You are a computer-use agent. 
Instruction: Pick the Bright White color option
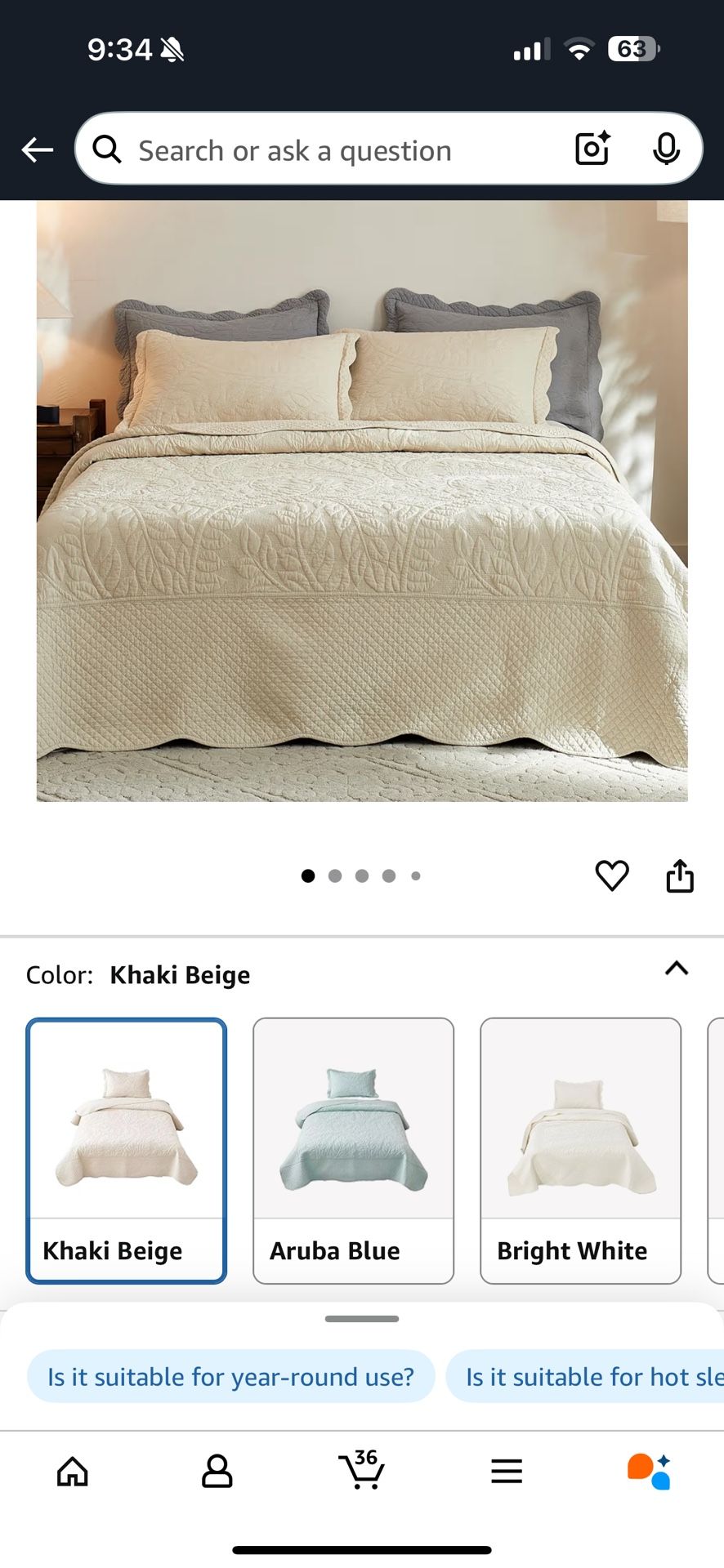[580, 1150]
